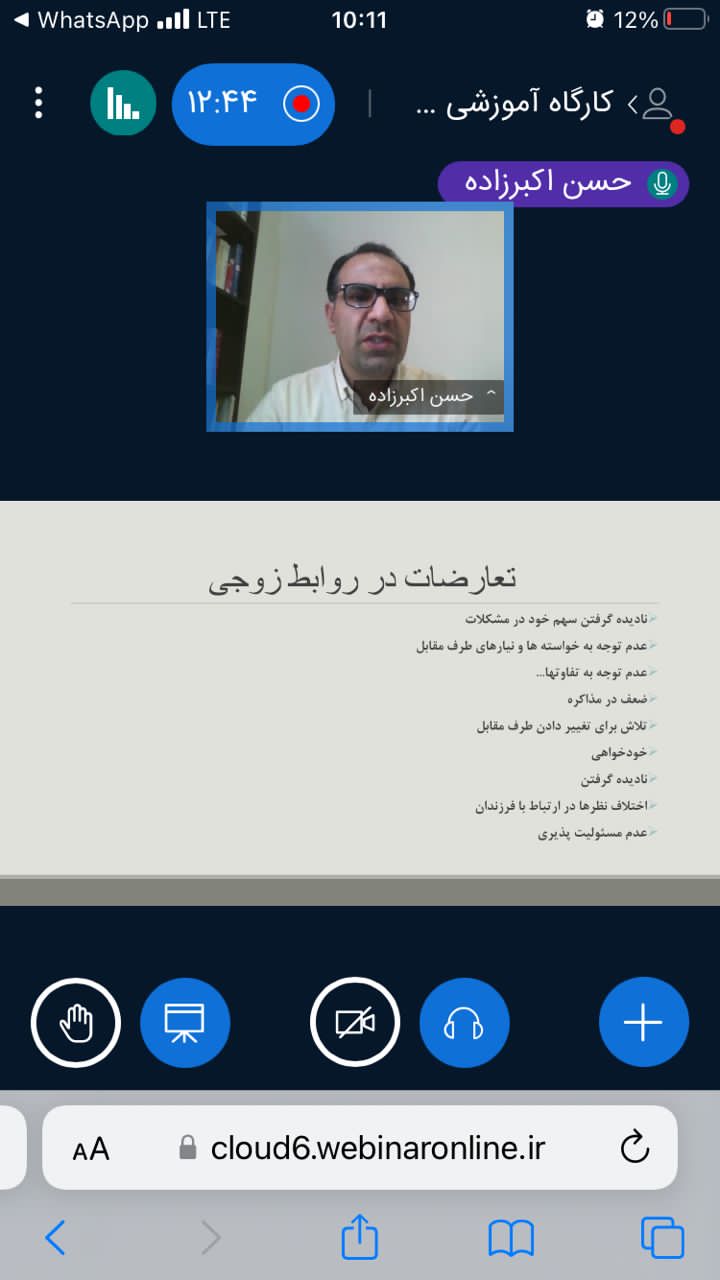Tap the حسن اکبرزاده speaker chip

(563, 183)
